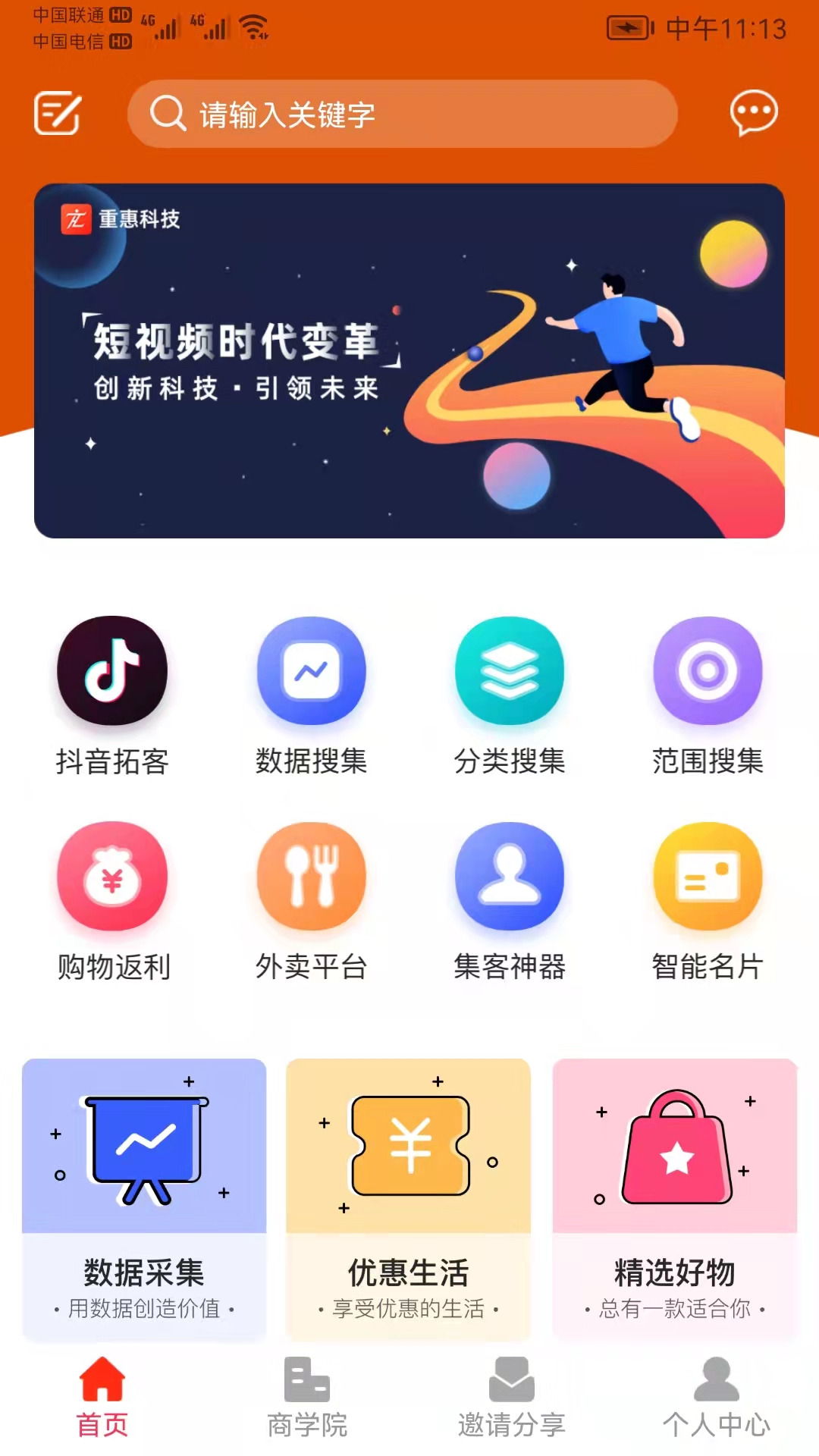Select 分类搜集
The width and height of the screenshot is (819, 1456).
point(510,694)
